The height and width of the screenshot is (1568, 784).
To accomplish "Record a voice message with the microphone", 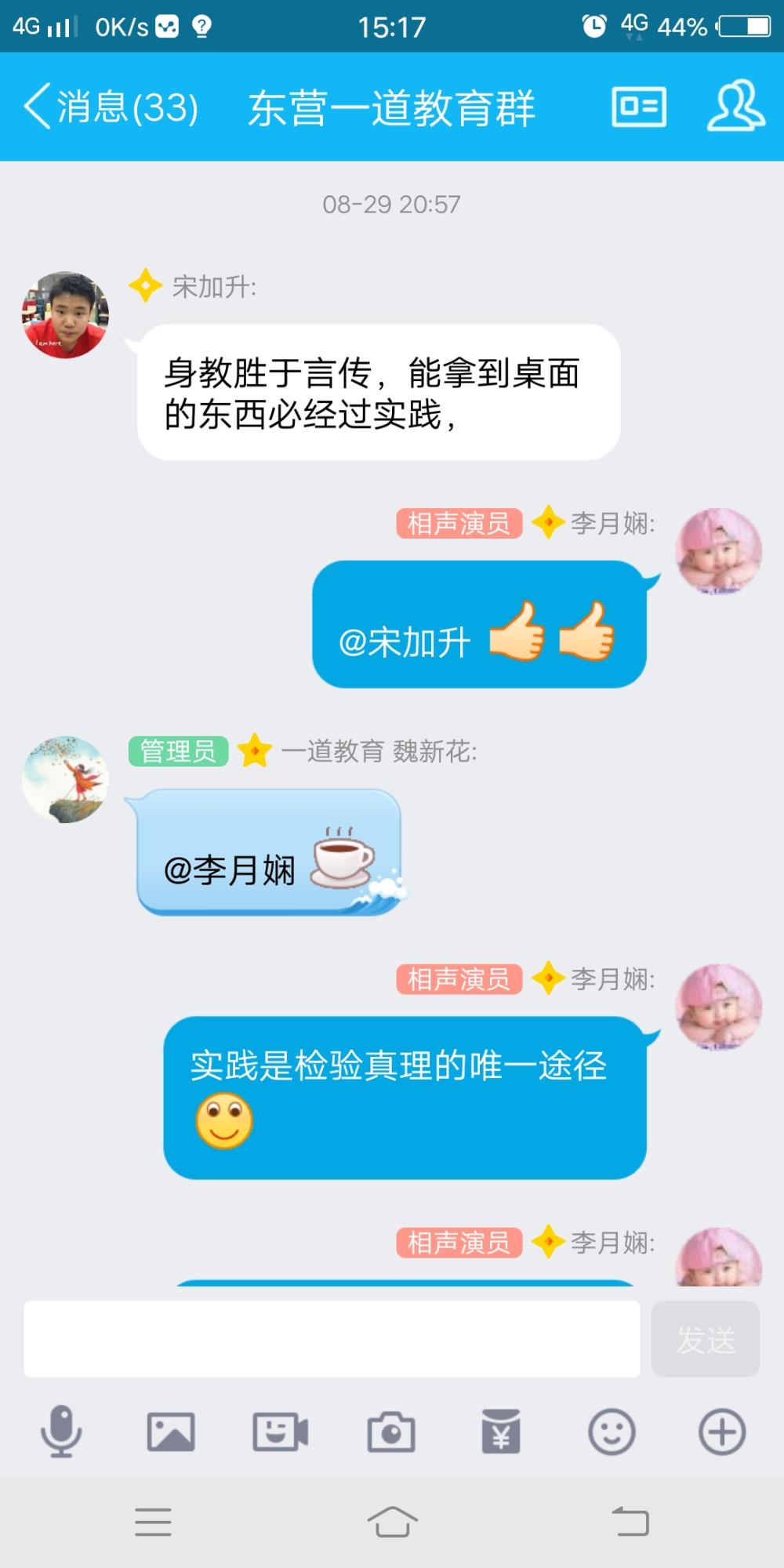I will [x=61, y=1432].
